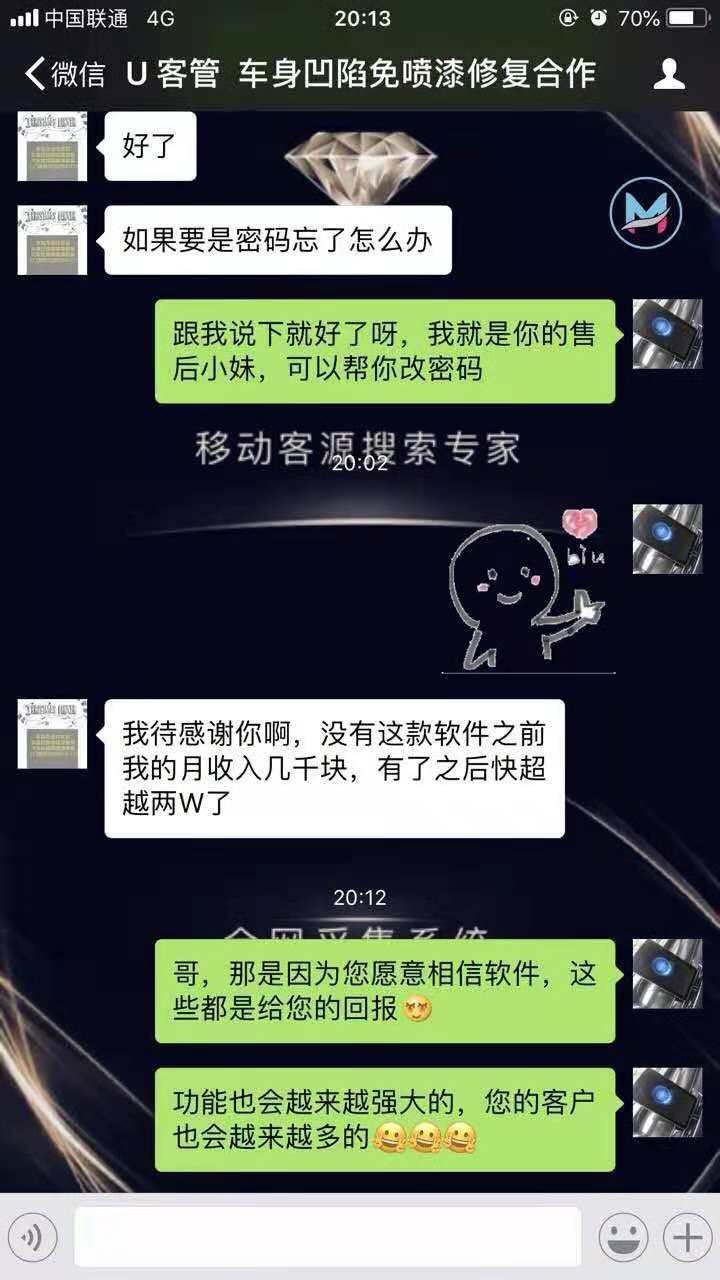Open the avatar beside the 跟我说下就好了呀 message
The width and height of the screenshot is (720, 1280).
[667, 333]
